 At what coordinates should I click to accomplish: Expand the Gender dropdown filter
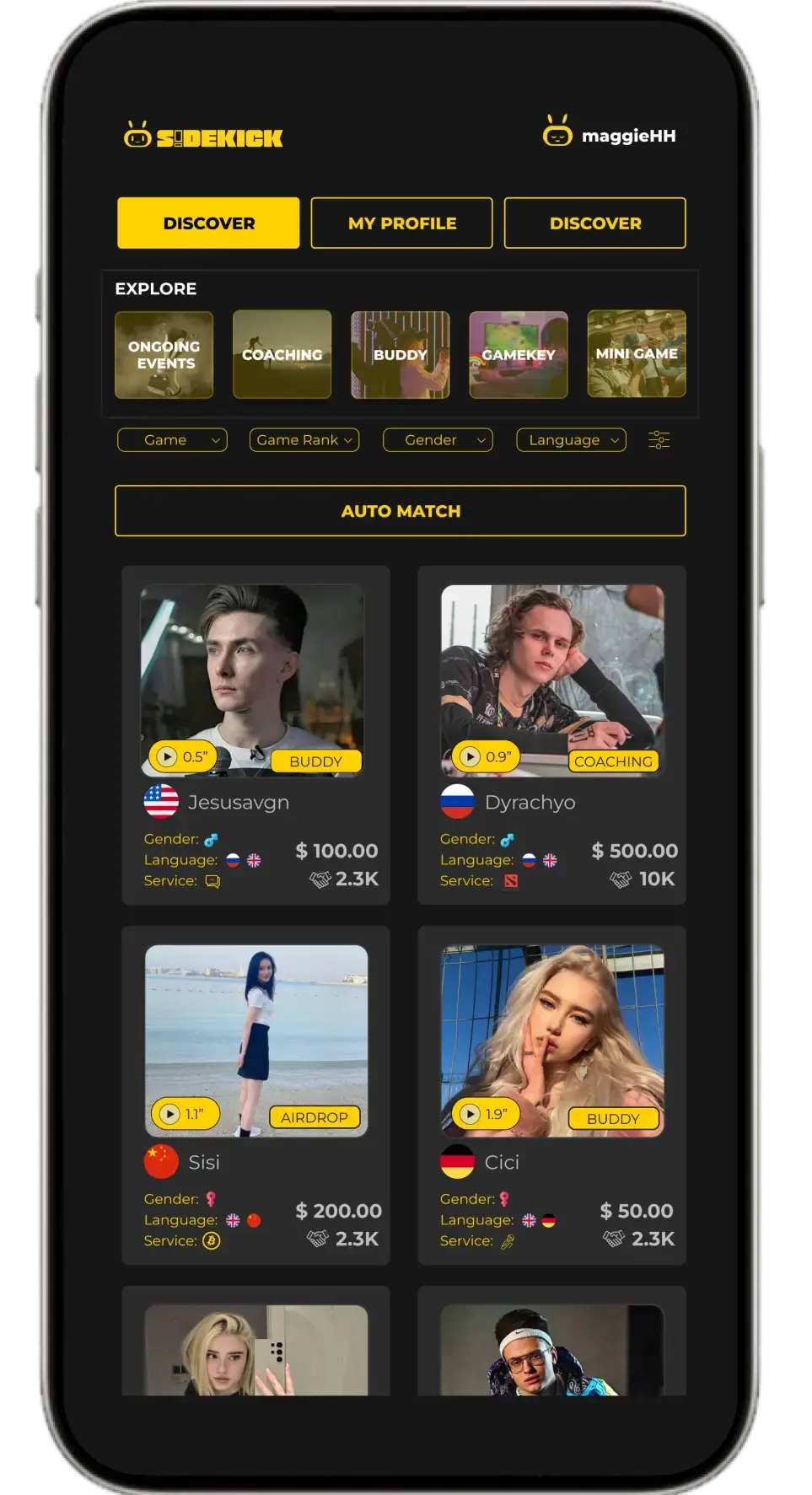pyautogui.click(x=438, y=440)
